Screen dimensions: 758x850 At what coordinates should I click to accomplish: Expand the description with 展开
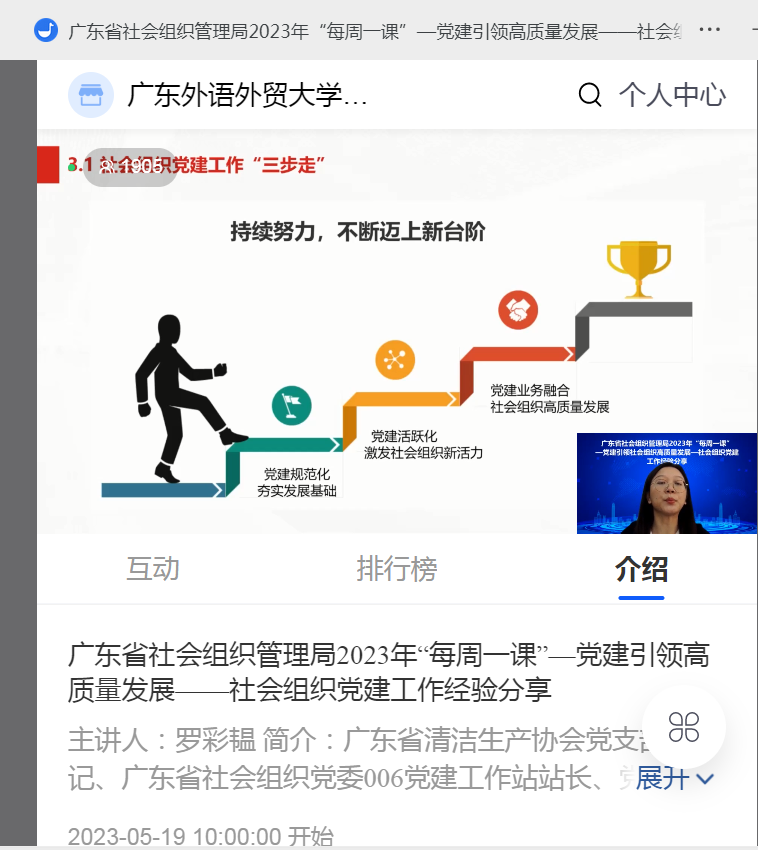(675, 778)
